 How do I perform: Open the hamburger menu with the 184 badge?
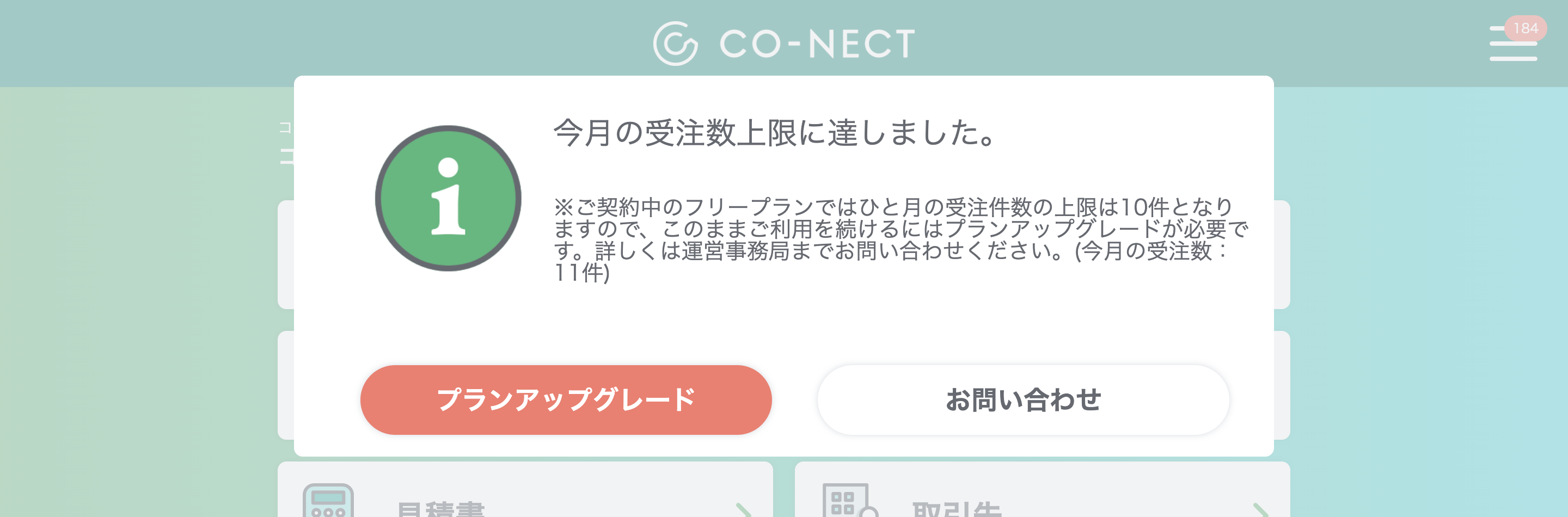point(1512,44)
